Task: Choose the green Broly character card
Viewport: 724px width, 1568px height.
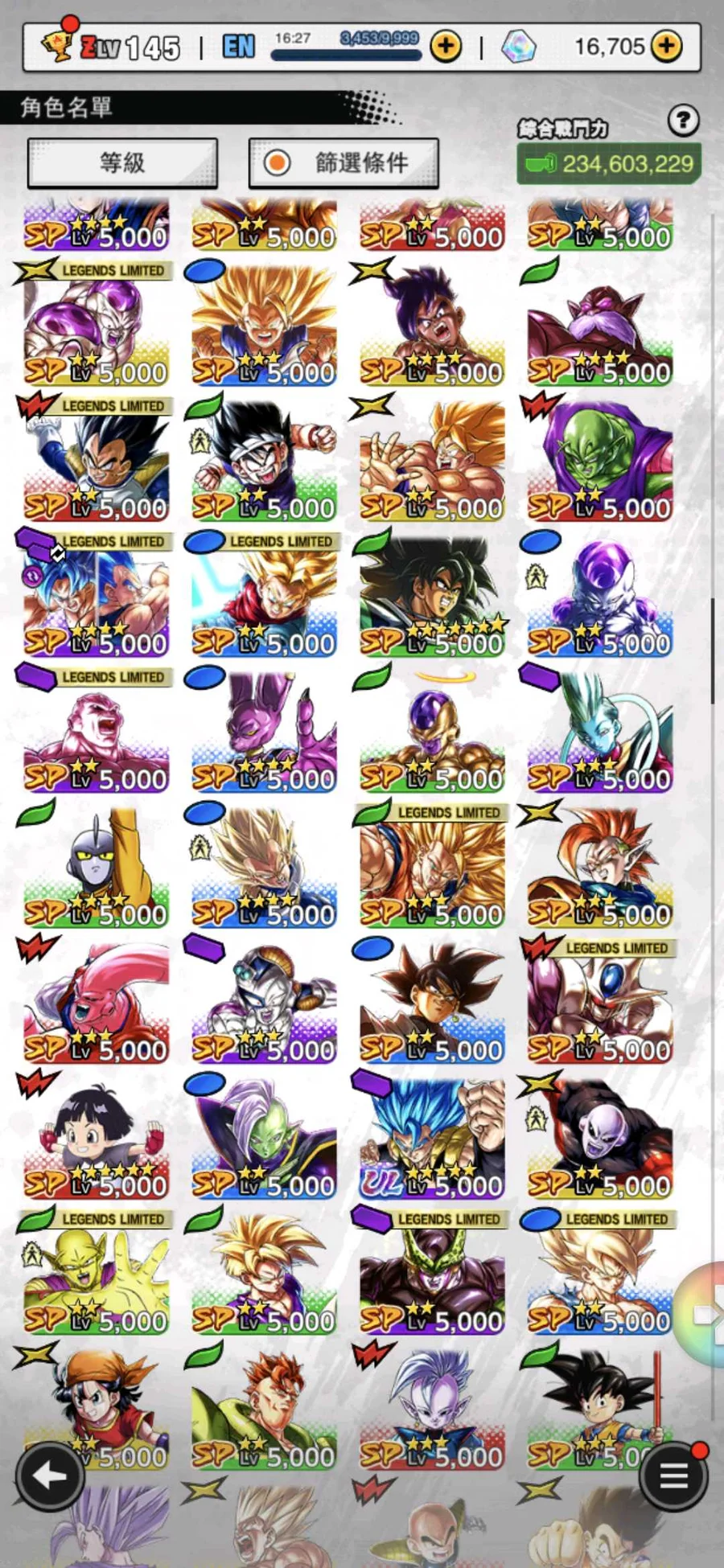Action: (432, 593)
